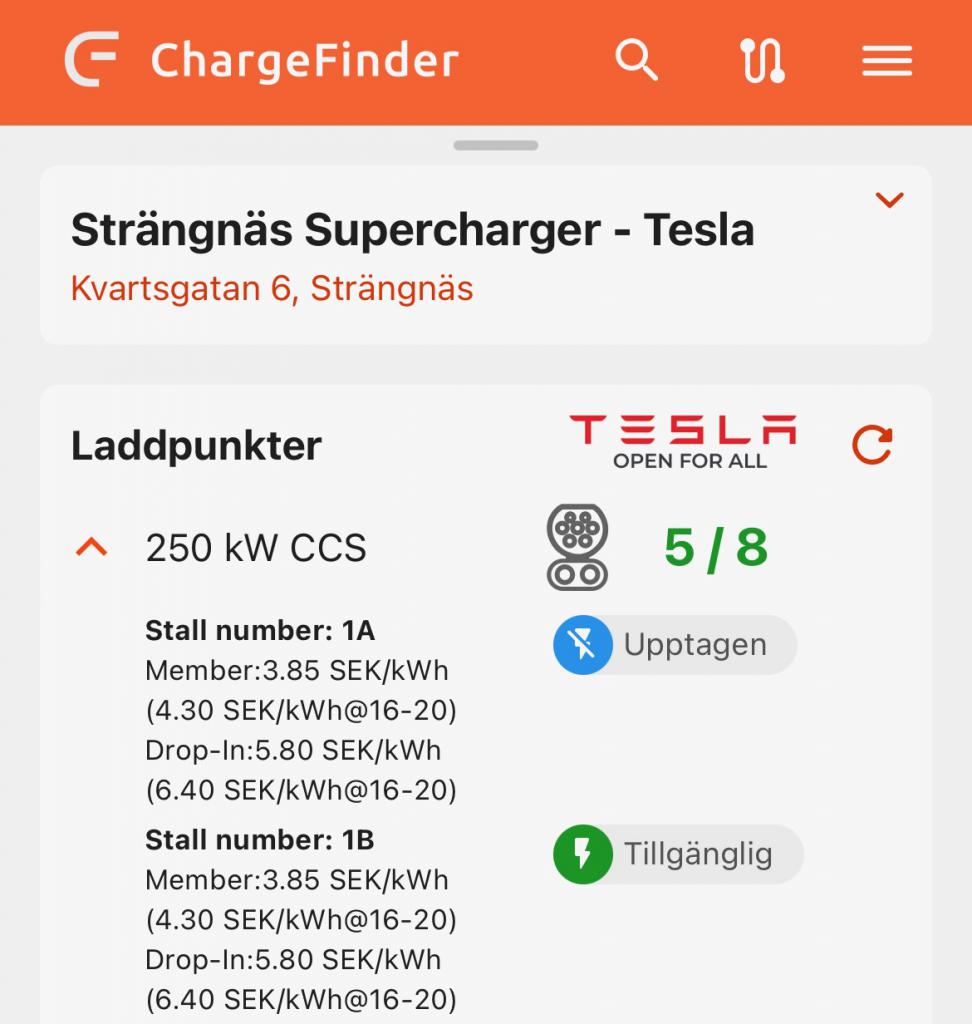Screen dimensions: 972x1024
Task: Collapse the 250 kW CCS stall list
Action: [x=92, y=547]
